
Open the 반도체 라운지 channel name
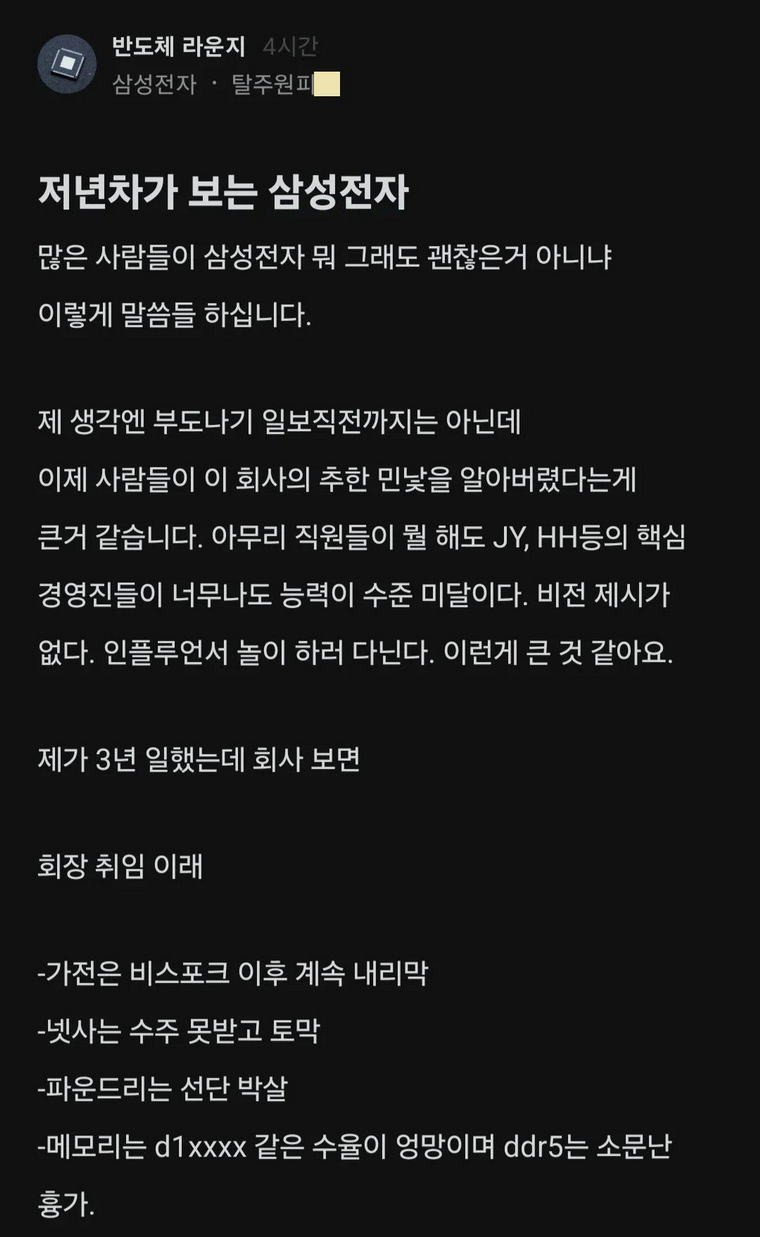point(181,47)
